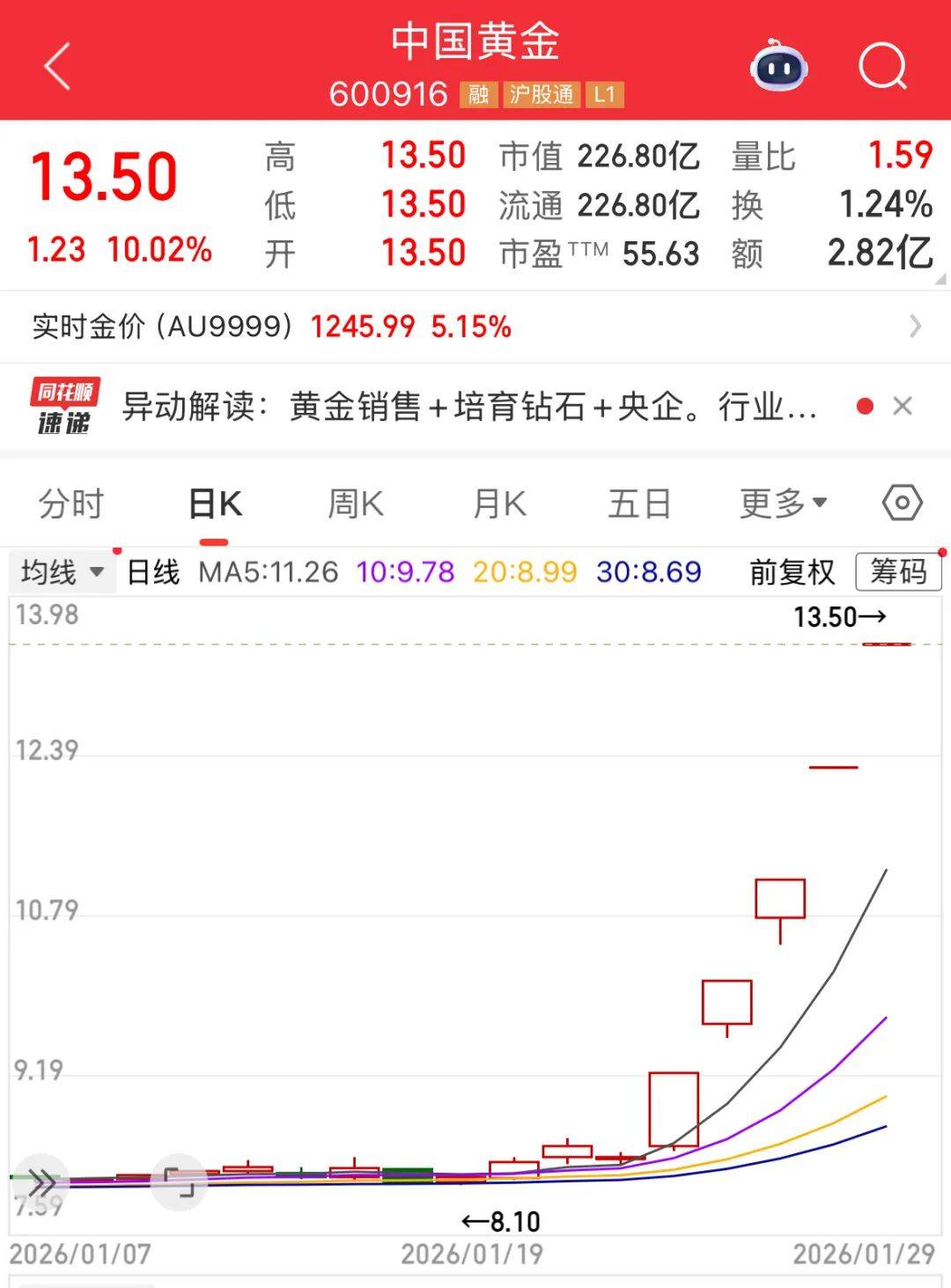Open stock search magnifier
This screenshot has height=1288, width=951.
[x=882, y=67]
